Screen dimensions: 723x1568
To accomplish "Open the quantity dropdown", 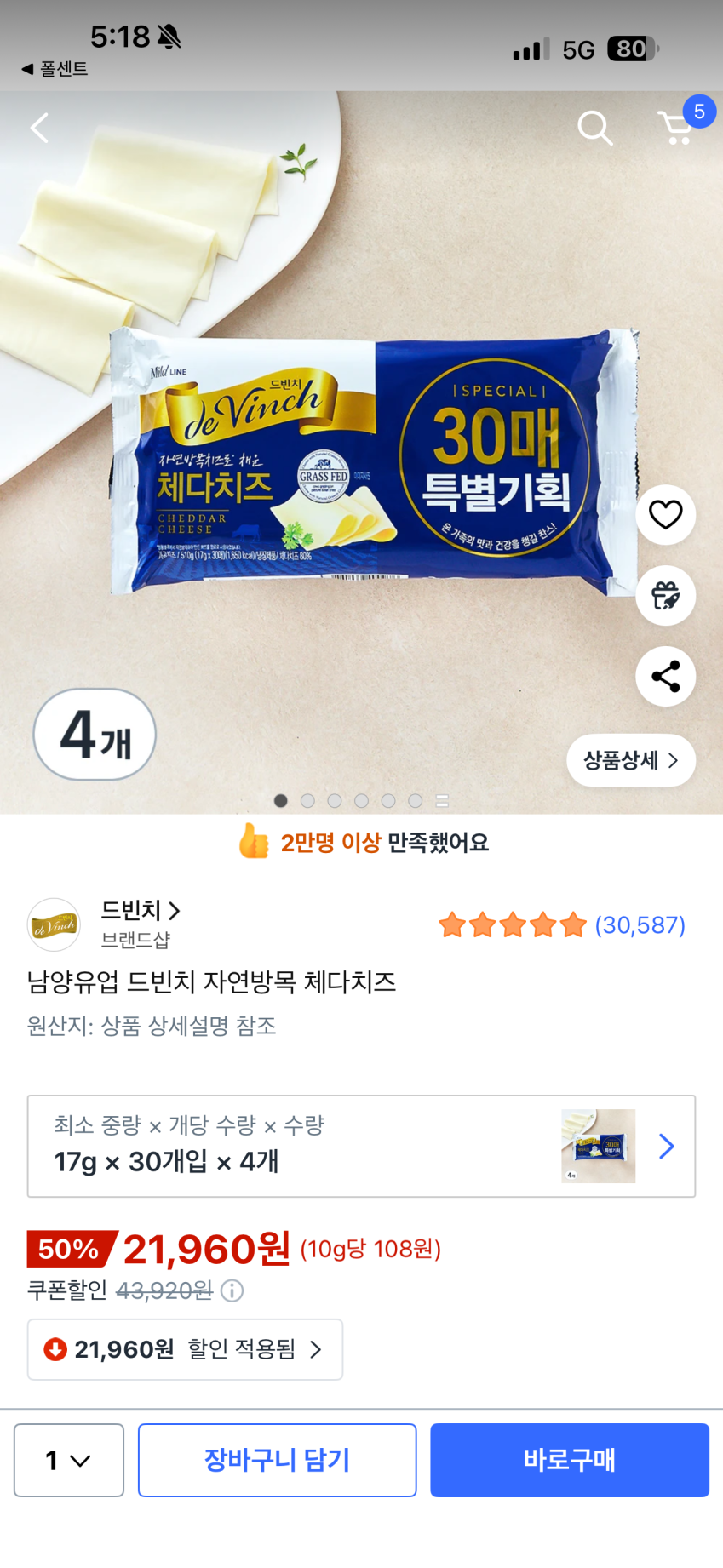I will 69,1460.
